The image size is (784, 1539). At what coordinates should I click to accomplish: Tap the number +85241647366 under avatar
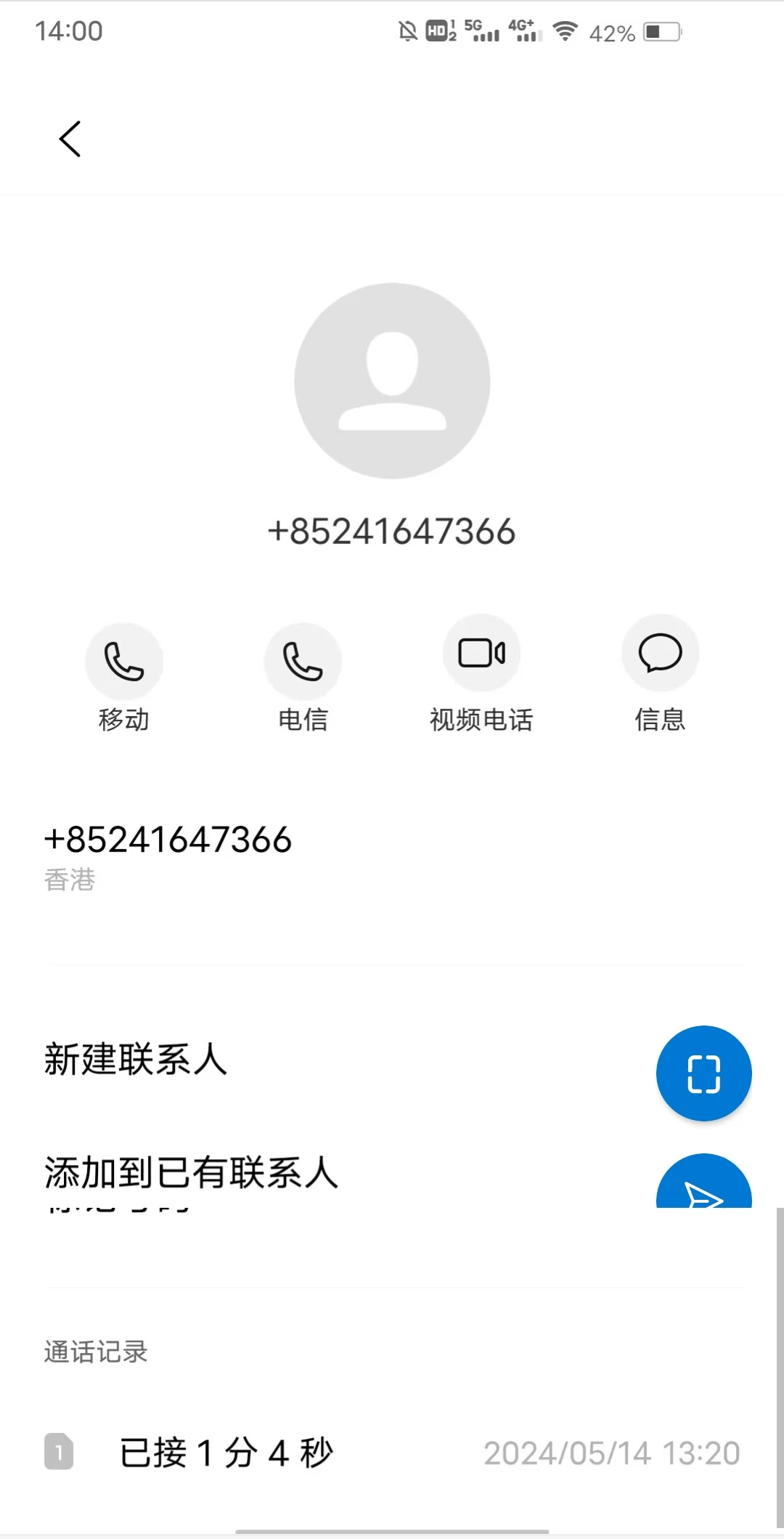pos(392,530)
